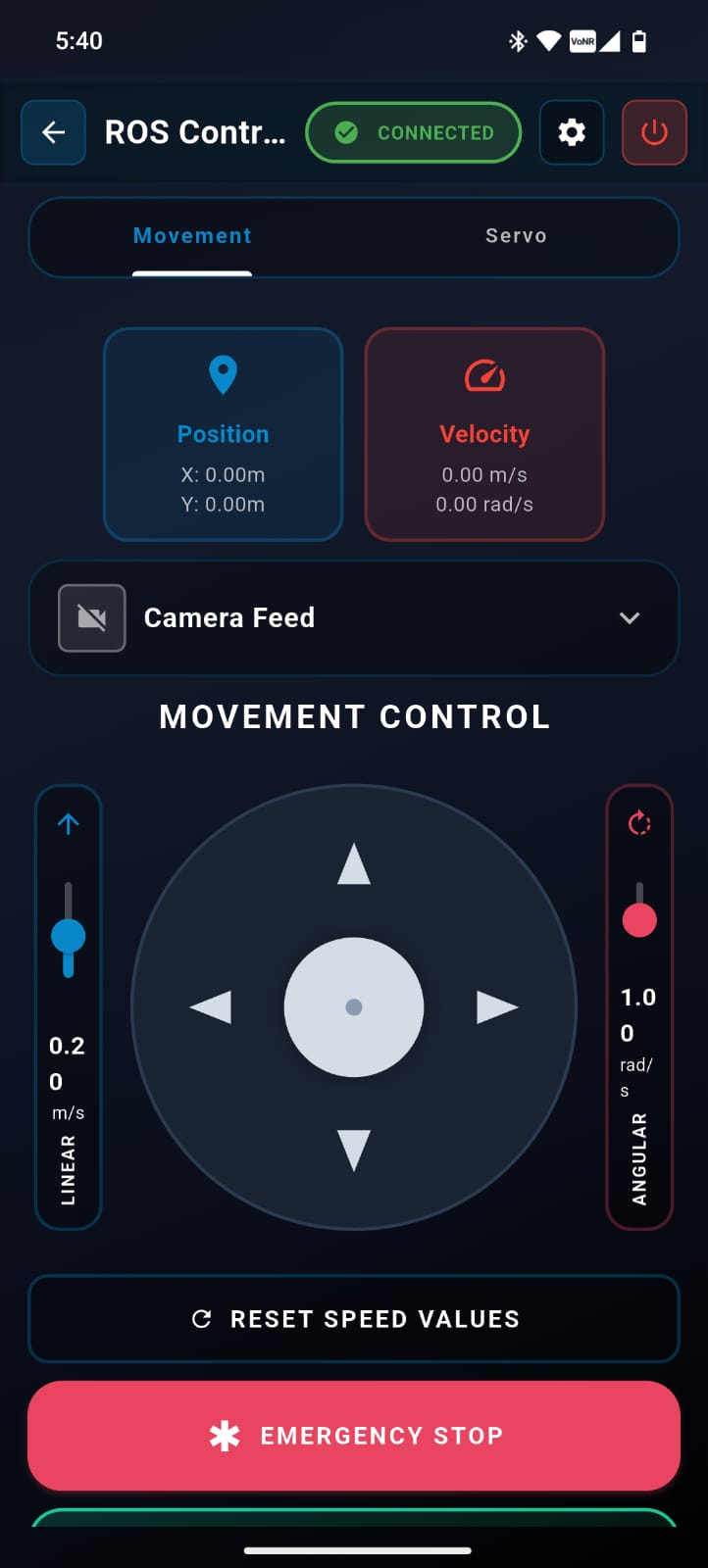
Task: Tap the angular speed slider
Action: tap(639, 919)
